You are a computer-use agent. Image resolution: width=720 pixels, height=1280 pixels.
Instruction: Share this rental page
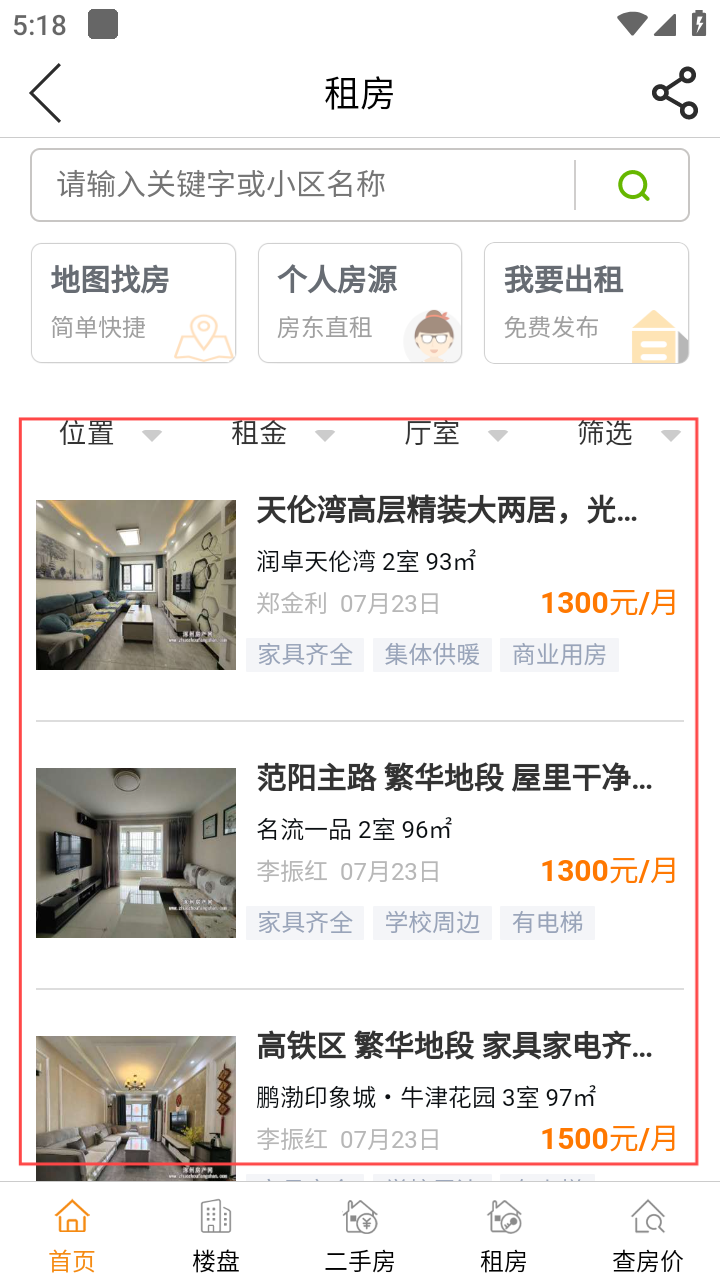point(674,93)
